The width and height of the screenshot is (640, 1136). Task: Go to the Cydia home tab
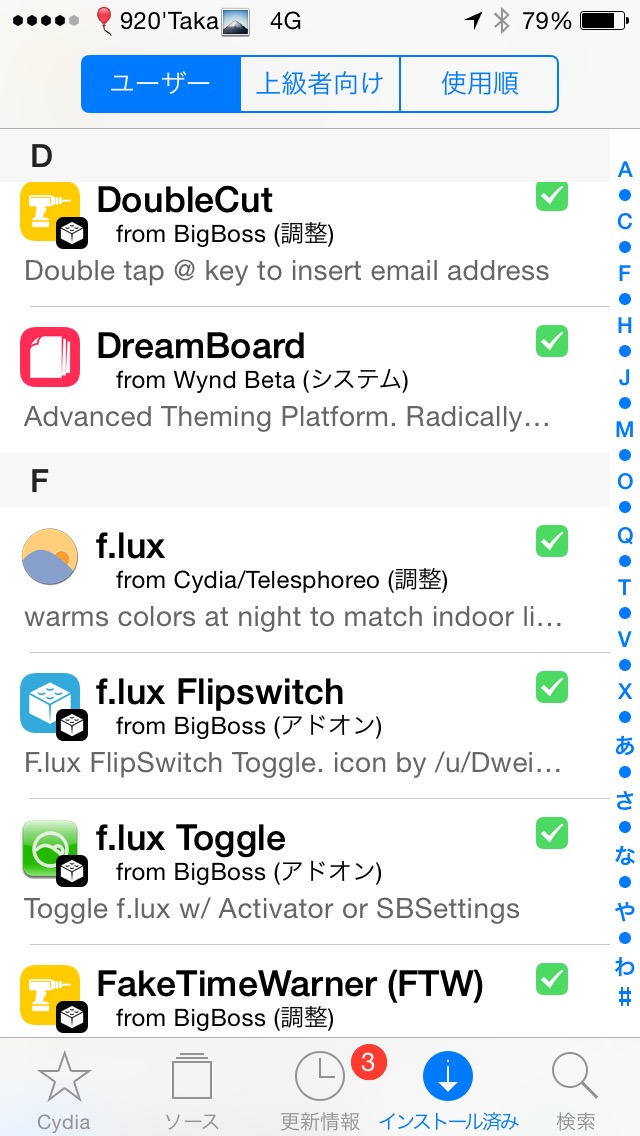coord(64,1088)
